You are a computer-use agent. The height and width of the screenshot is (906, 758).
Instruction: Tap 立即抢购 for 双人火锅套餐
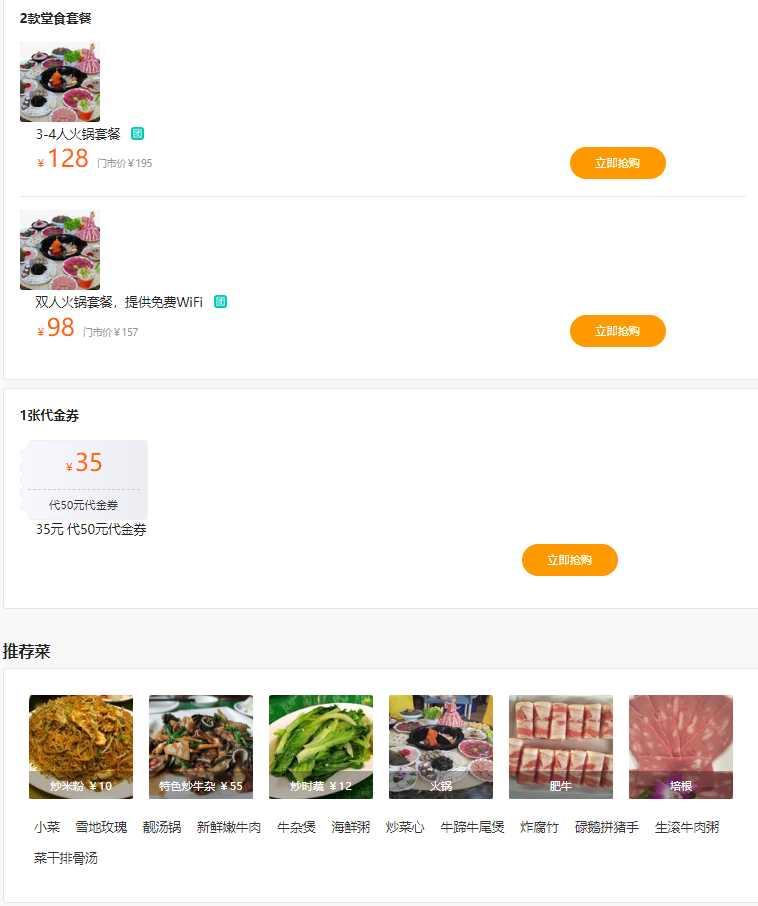click(617, 331)
